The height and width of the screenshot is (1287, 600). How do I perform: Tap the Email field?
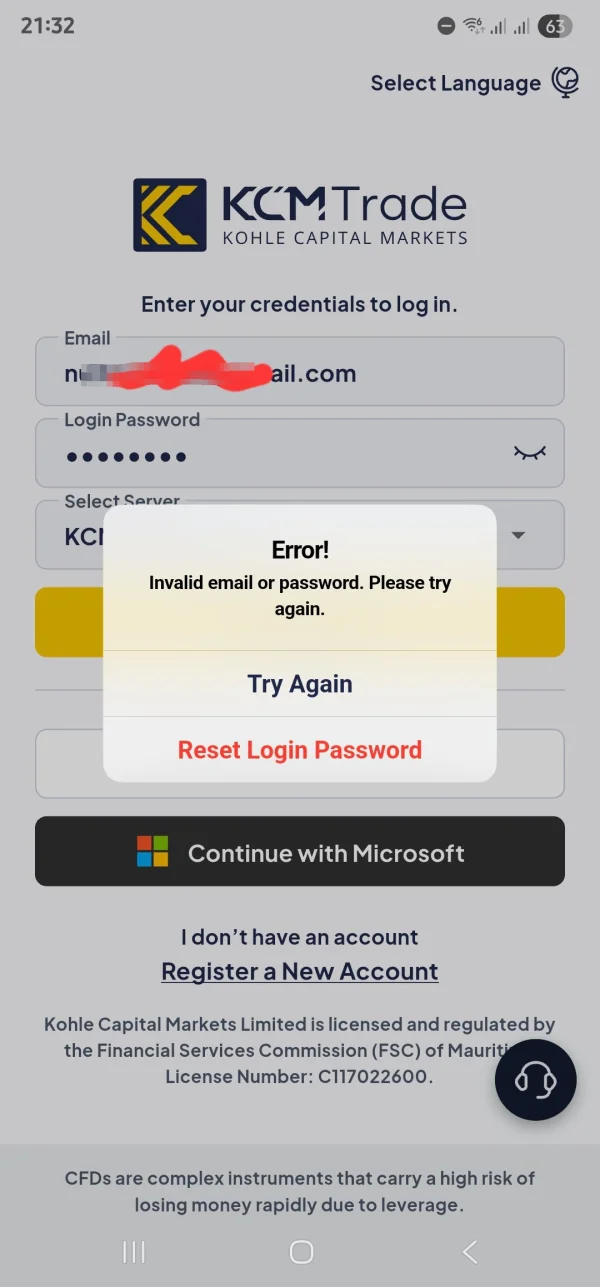pyautogui.click(x=300, y=371)
